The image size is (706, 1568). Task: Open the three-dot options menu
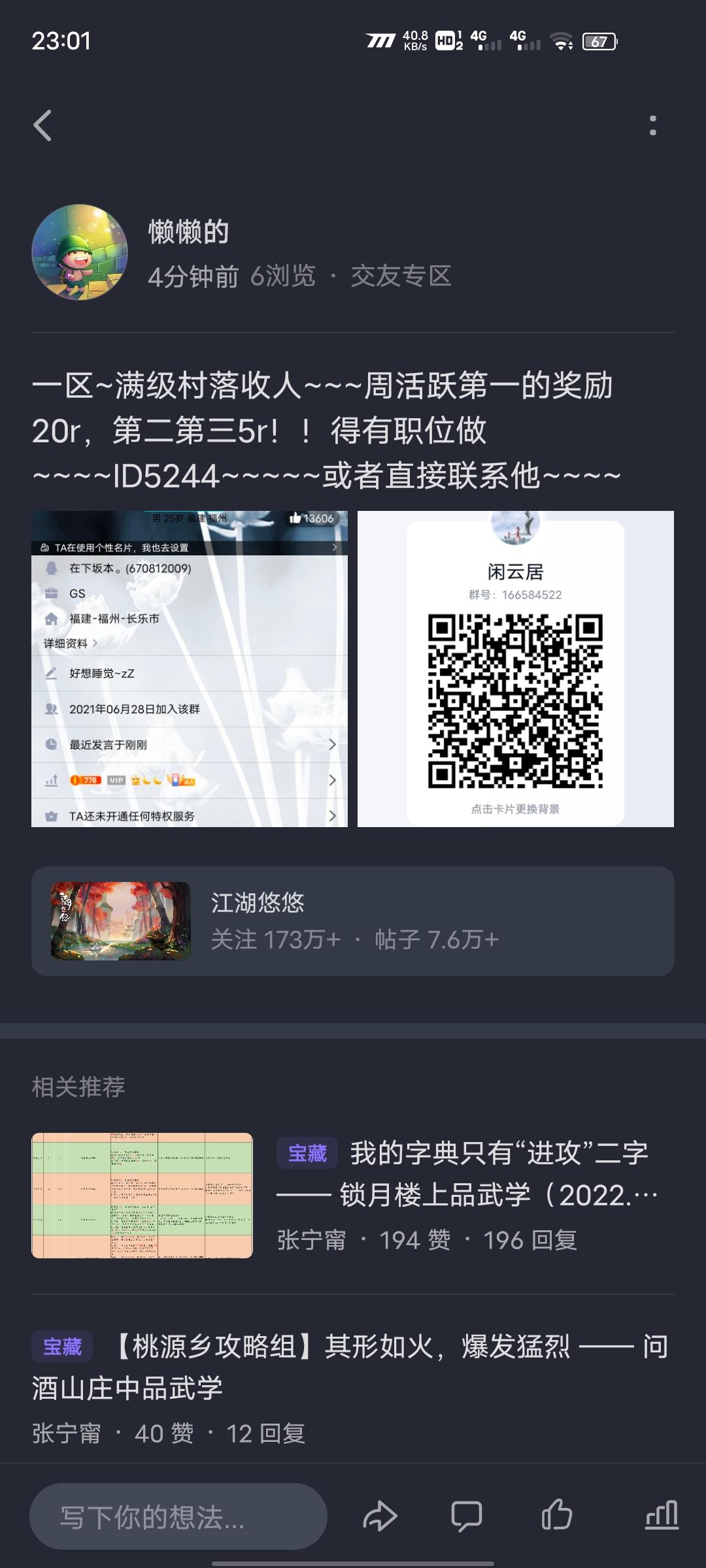[x=652, y=124]
